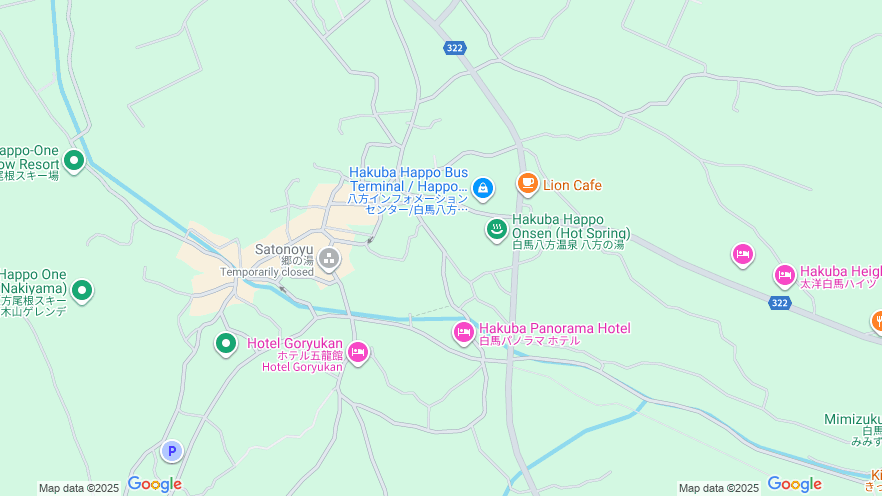This screenshot has width=882, height=496.
Task: Open the Hakuba Heights hotel pin
Action: pyautogui.click(x=785, y=275)
